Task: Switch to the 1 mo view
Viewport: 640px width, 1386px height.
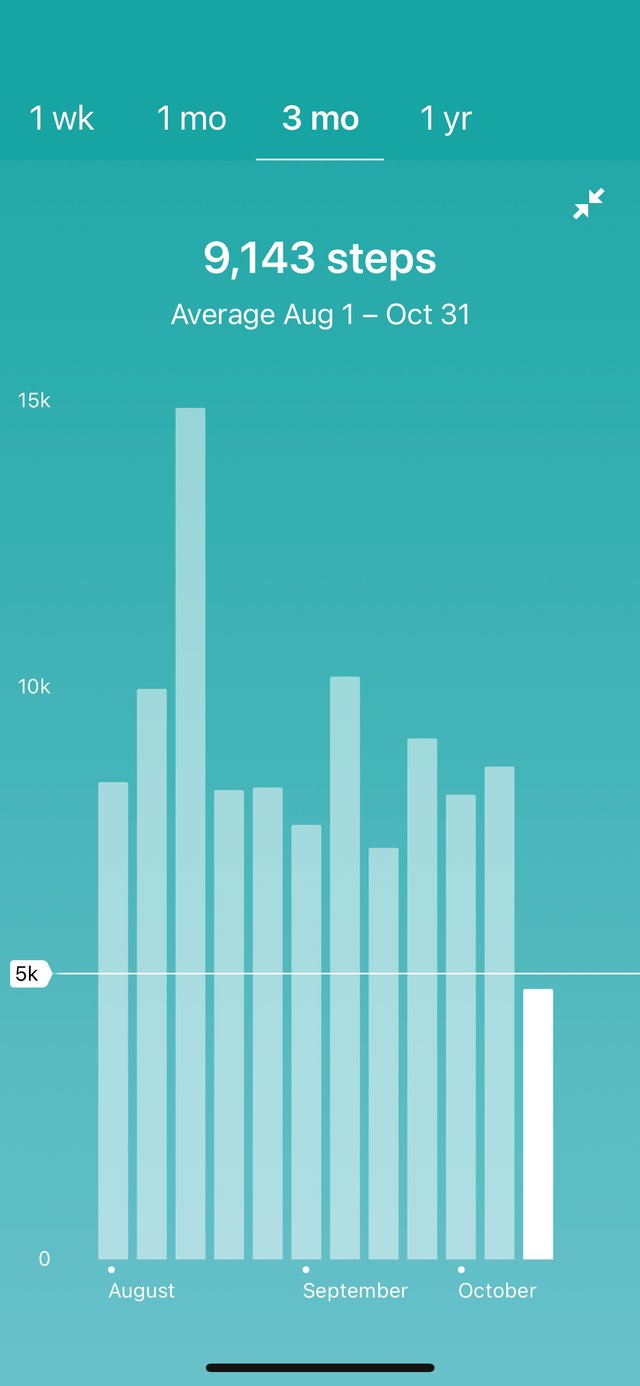Action: tap(191, 119)
